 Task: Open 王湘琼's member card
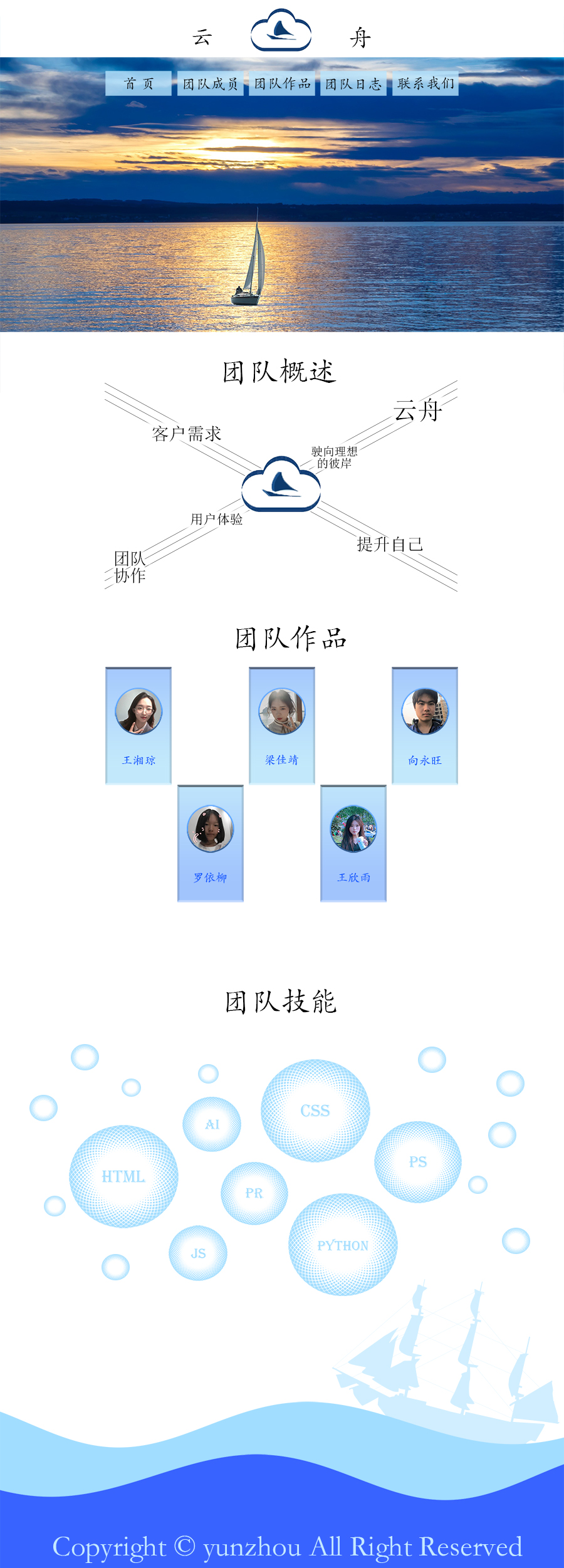[x=138, y=726]
